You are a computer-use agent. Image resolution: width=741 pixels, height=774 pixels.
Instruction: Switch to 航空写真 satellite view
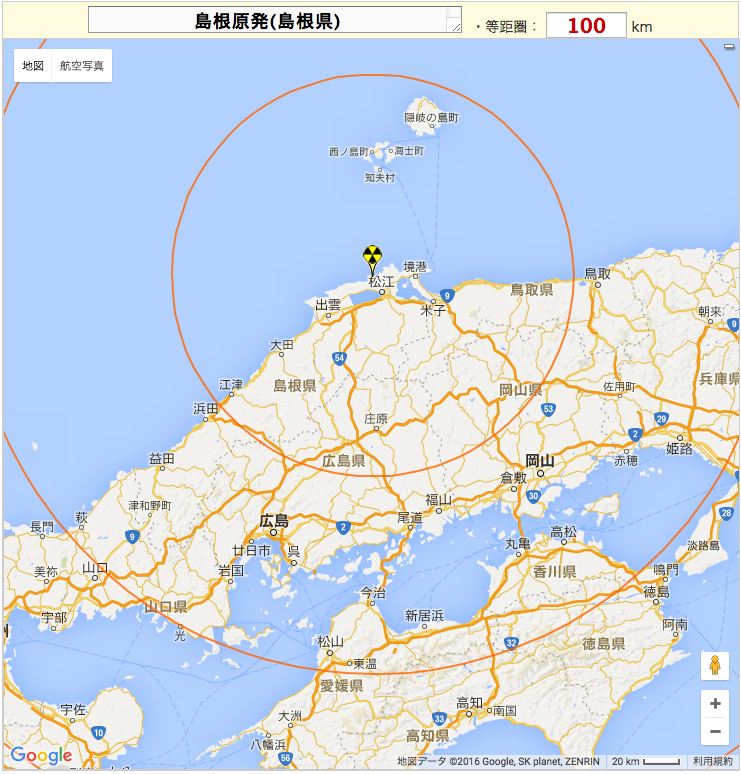tap(81, 66)
